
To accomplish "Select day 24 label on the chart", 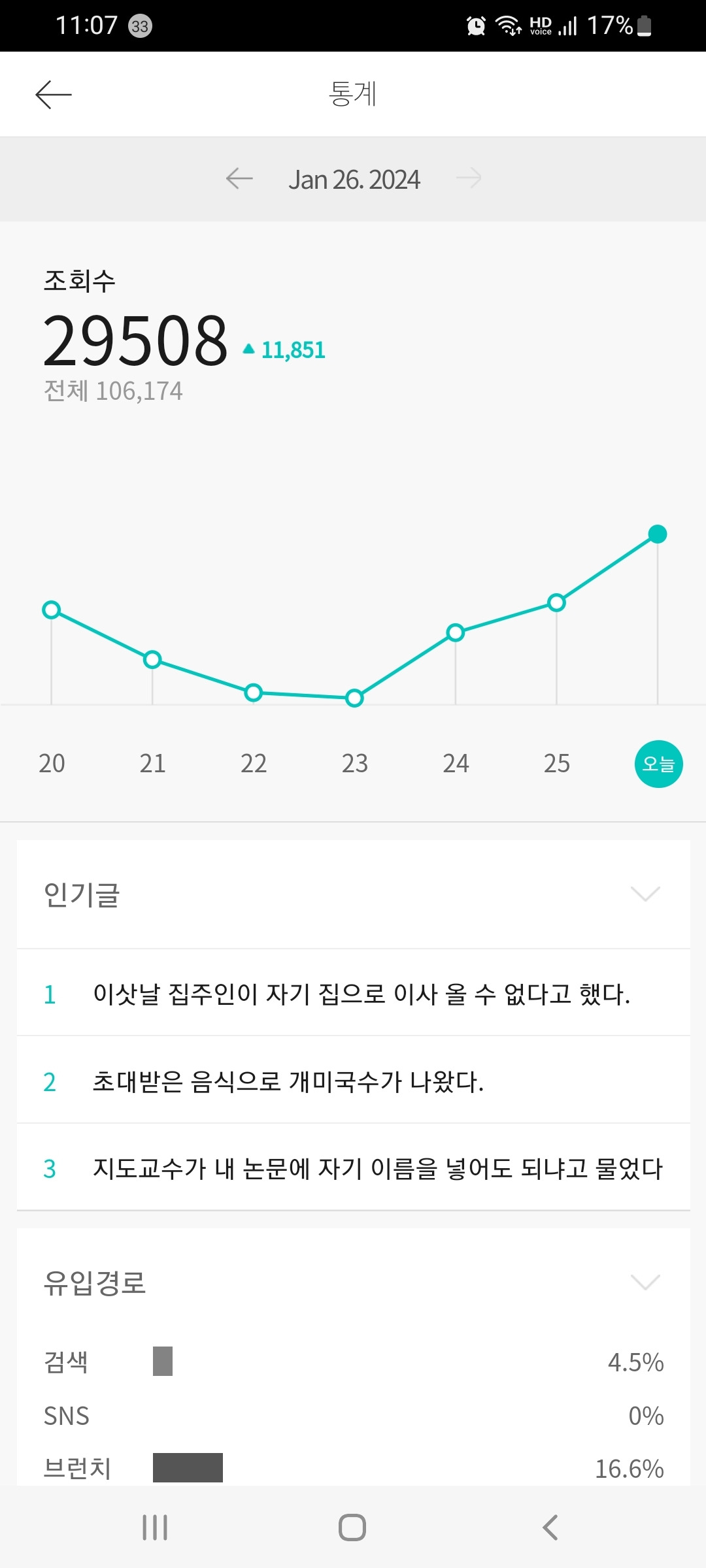I will pyautogui.click(x=455, y=763).
